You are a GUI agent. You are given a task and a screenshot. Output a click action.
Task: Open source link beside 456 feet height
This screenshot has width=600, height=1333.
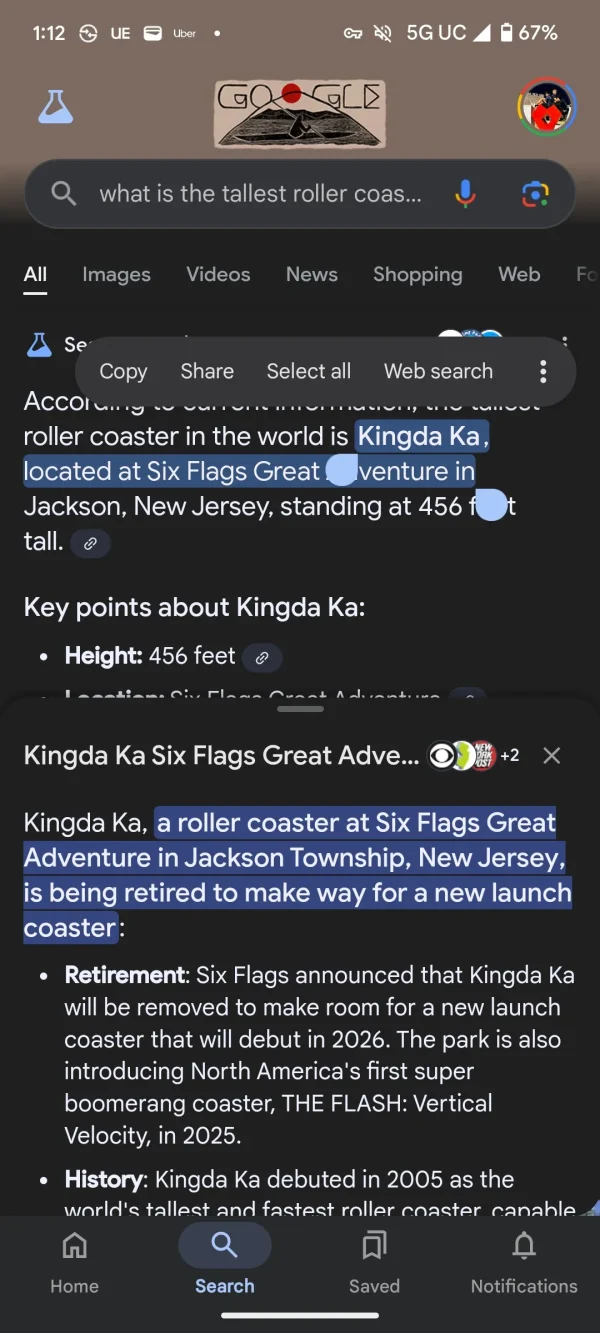pos(262,657)
